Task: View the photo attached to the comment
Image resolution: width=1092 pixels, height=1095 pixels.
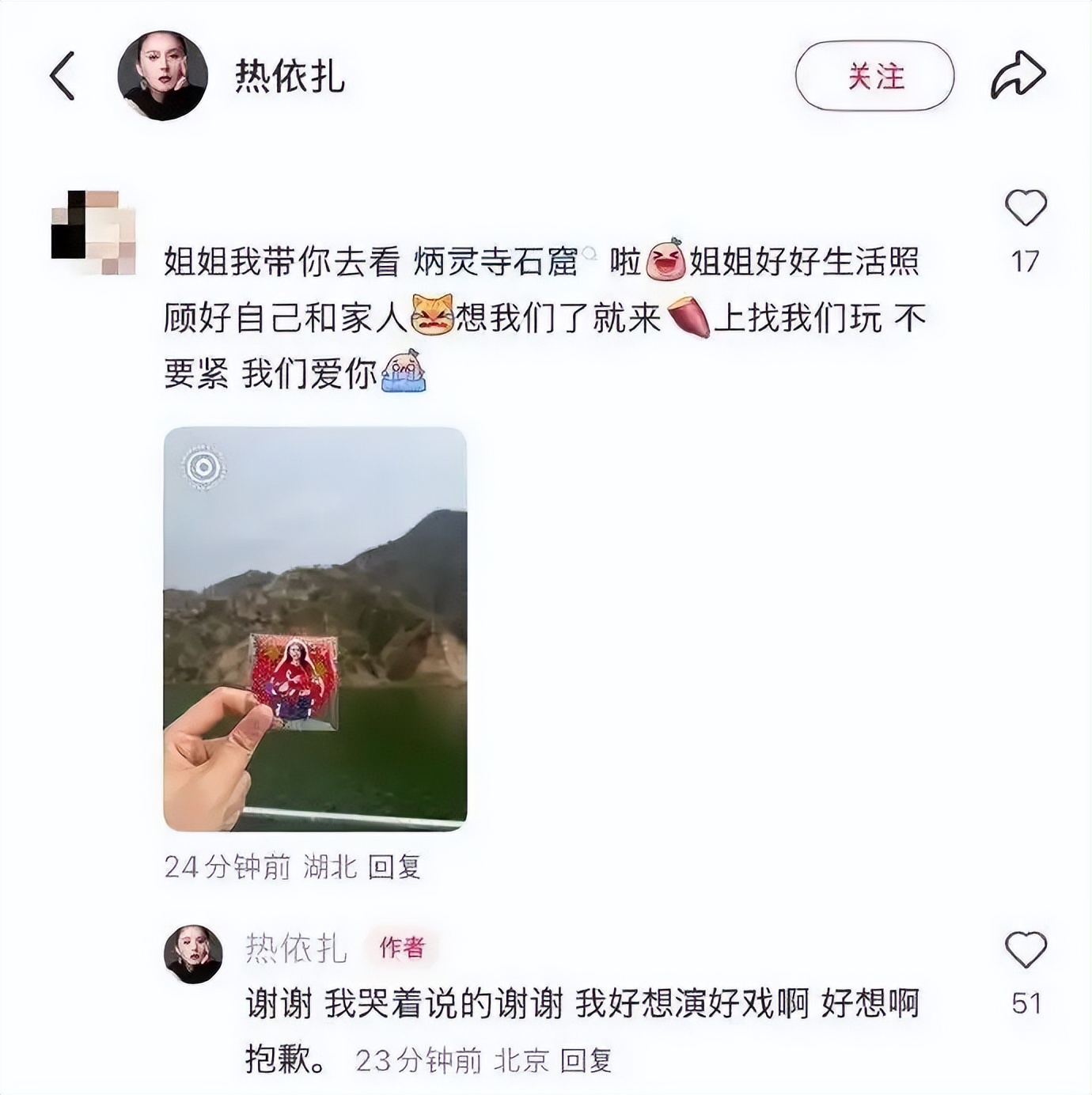Action: click(315, 628)
